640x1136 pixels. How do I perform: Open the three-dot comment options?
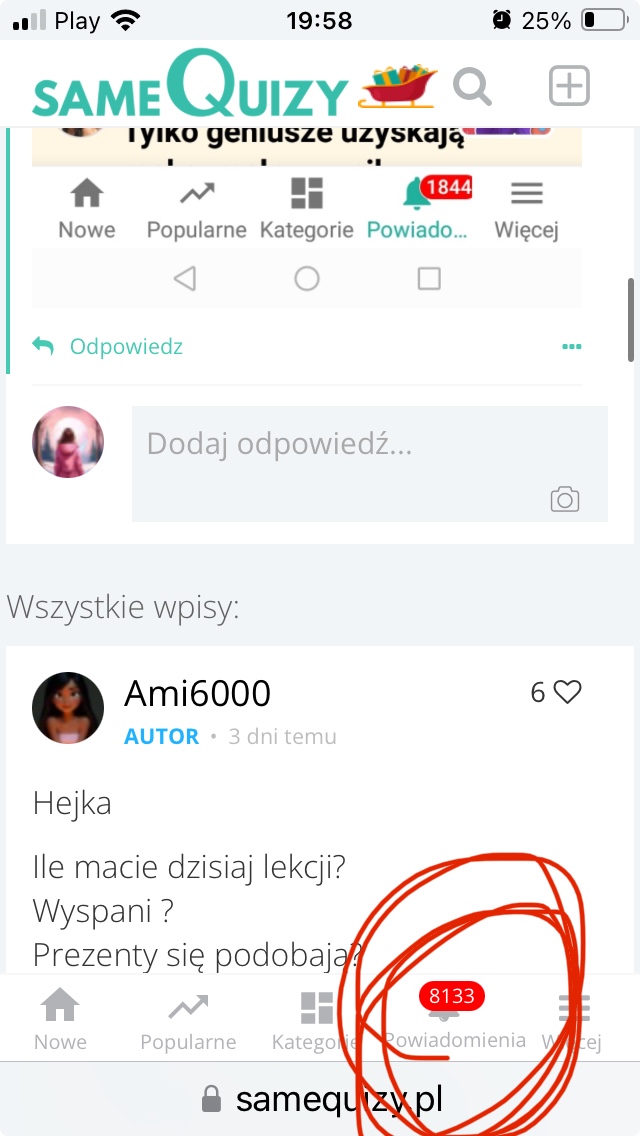(x=571, y=347)
